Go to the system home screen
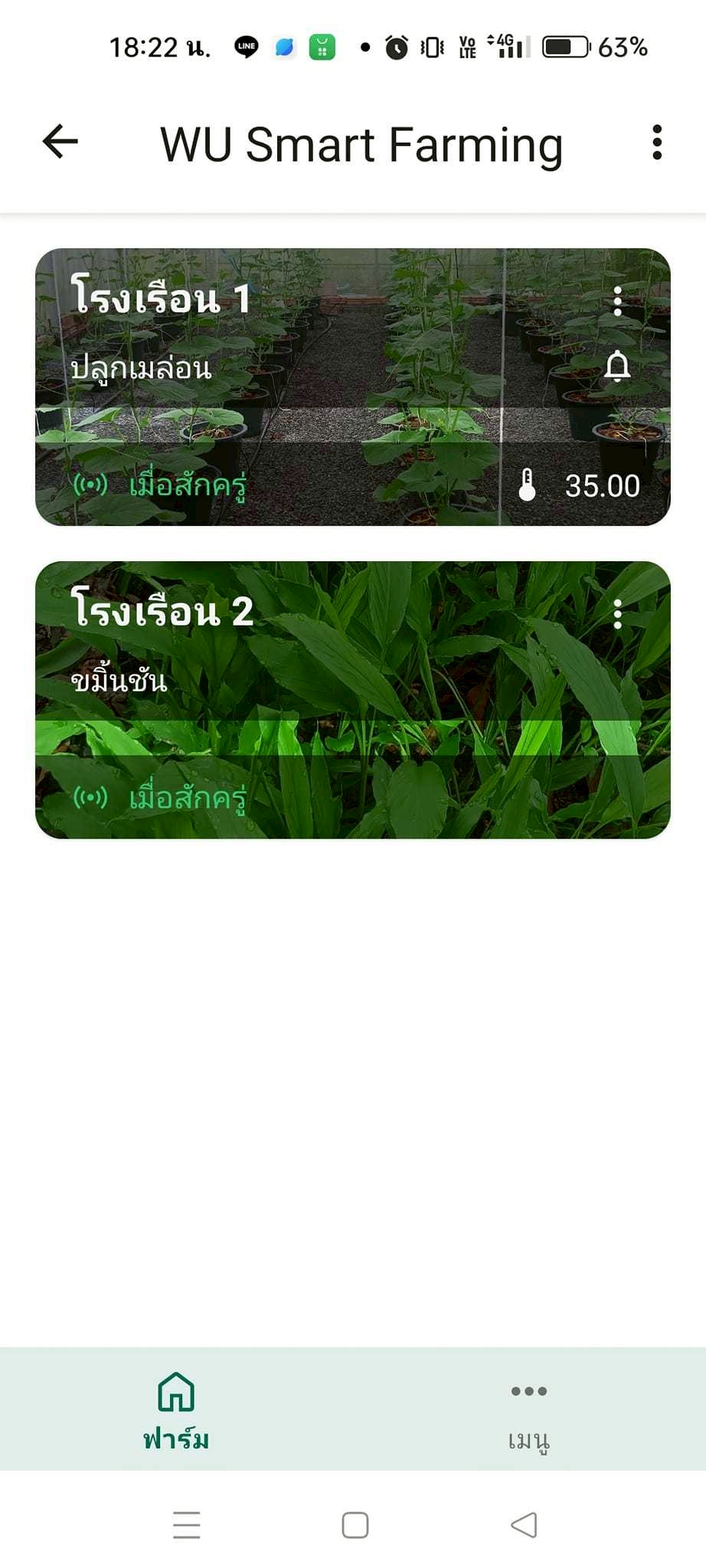706x1568 pixels. pyautogui.click(x=355, y=1524)
